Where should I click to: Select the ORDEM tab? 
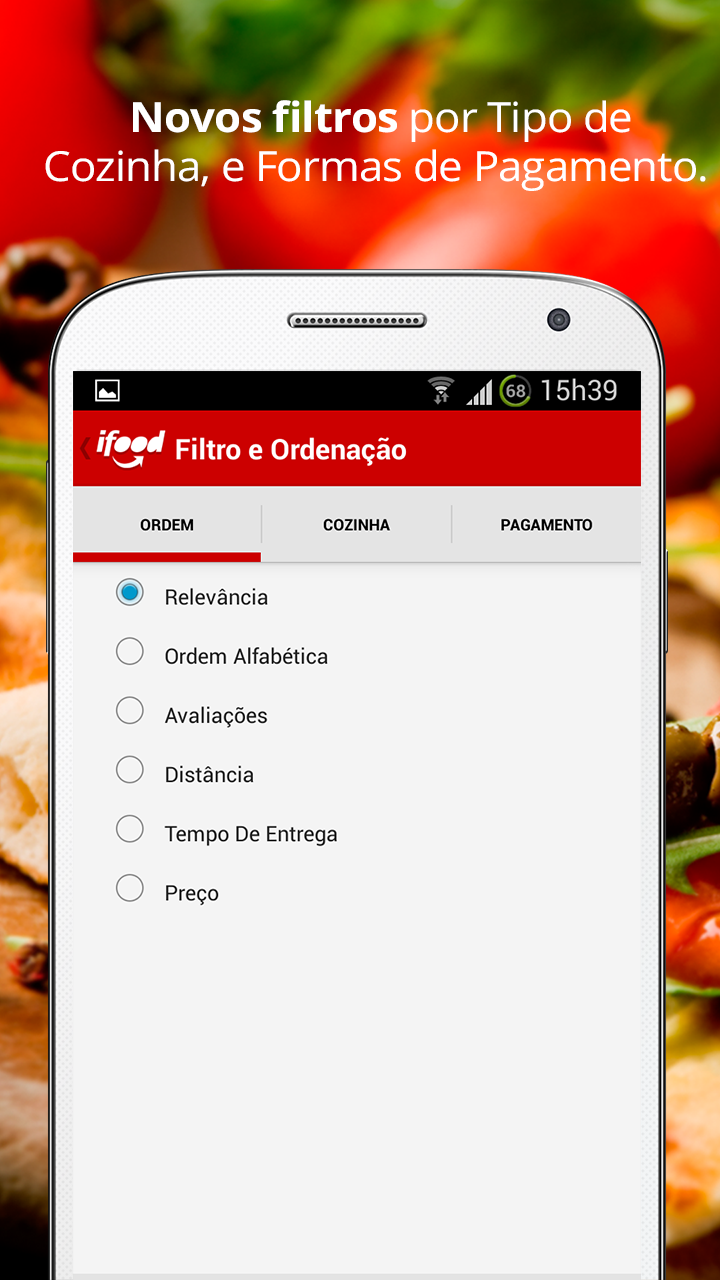tap(166, 524)
